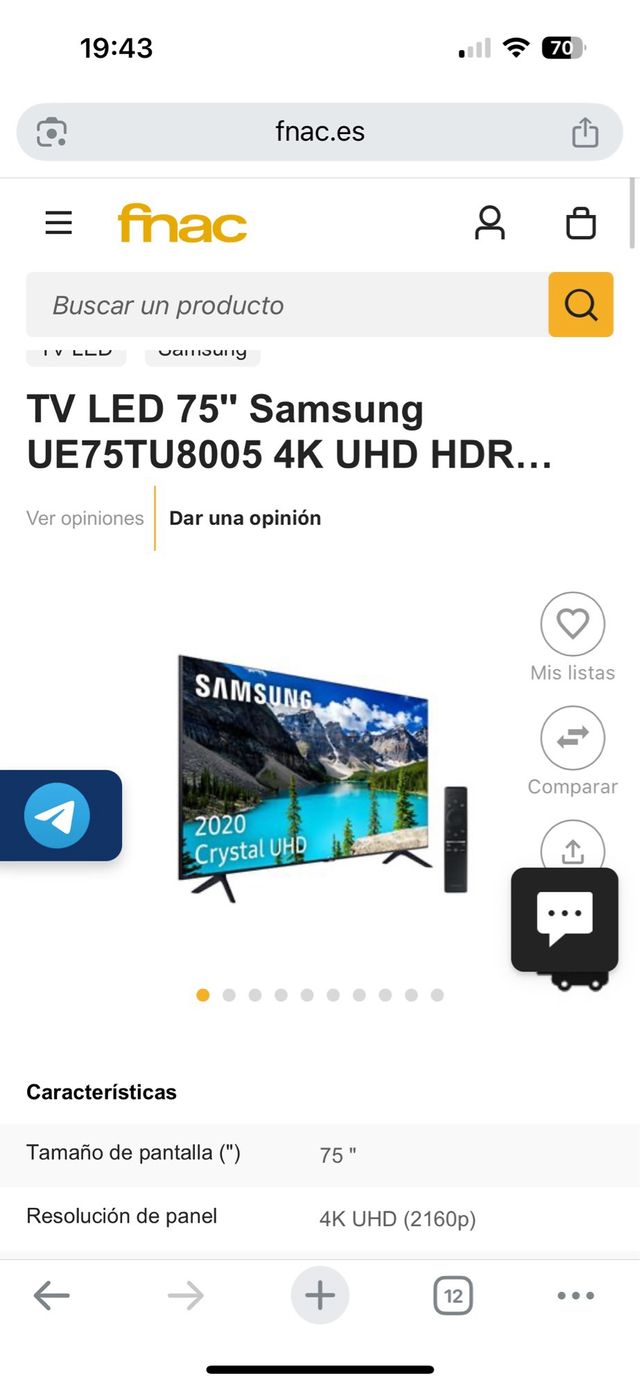Screen dimensions: 640x1387
Task: Tap the Buscar un producto field
Action: pyautogui.click(x=286, y=305)
